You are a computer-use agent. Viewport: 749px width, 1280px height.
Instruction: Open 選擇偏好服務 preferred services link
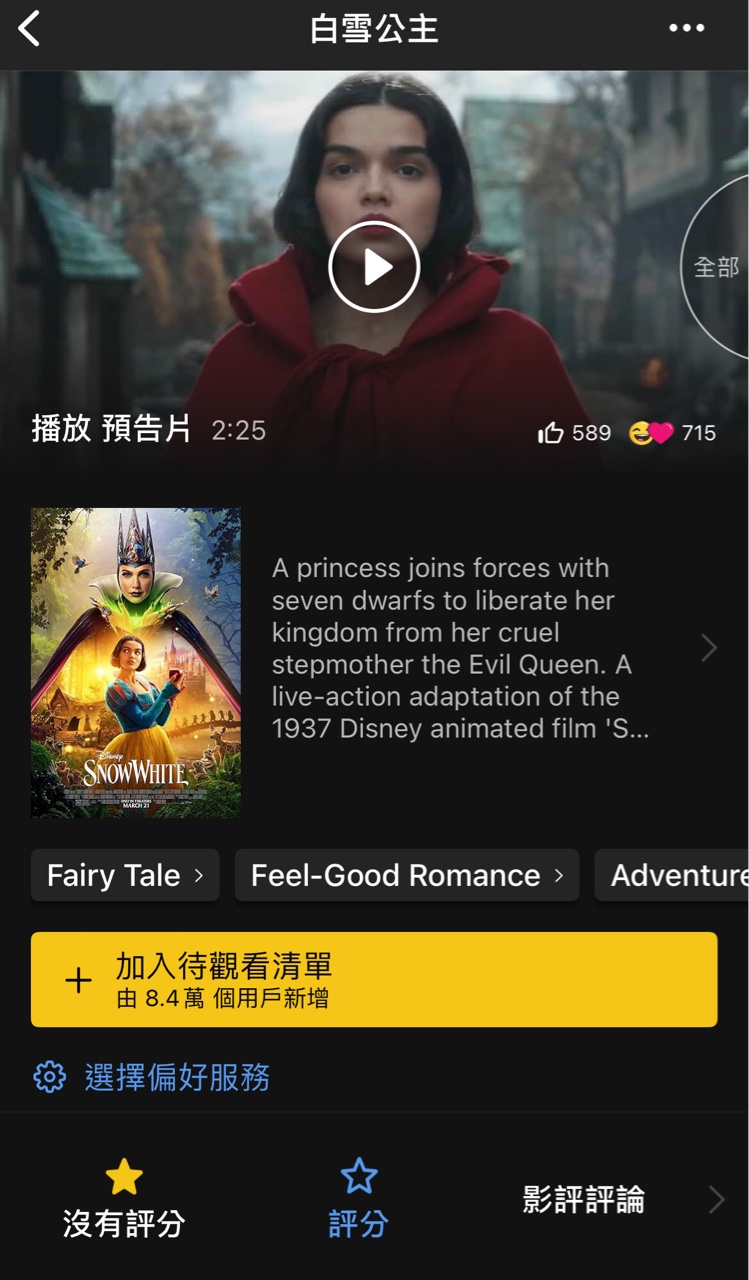[152, 1077]
